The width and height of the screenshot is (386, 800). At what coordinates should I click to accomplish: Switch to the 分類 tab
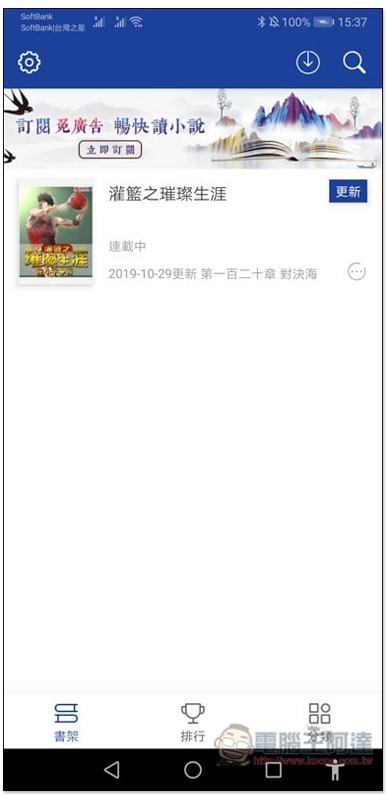[320, 721]
